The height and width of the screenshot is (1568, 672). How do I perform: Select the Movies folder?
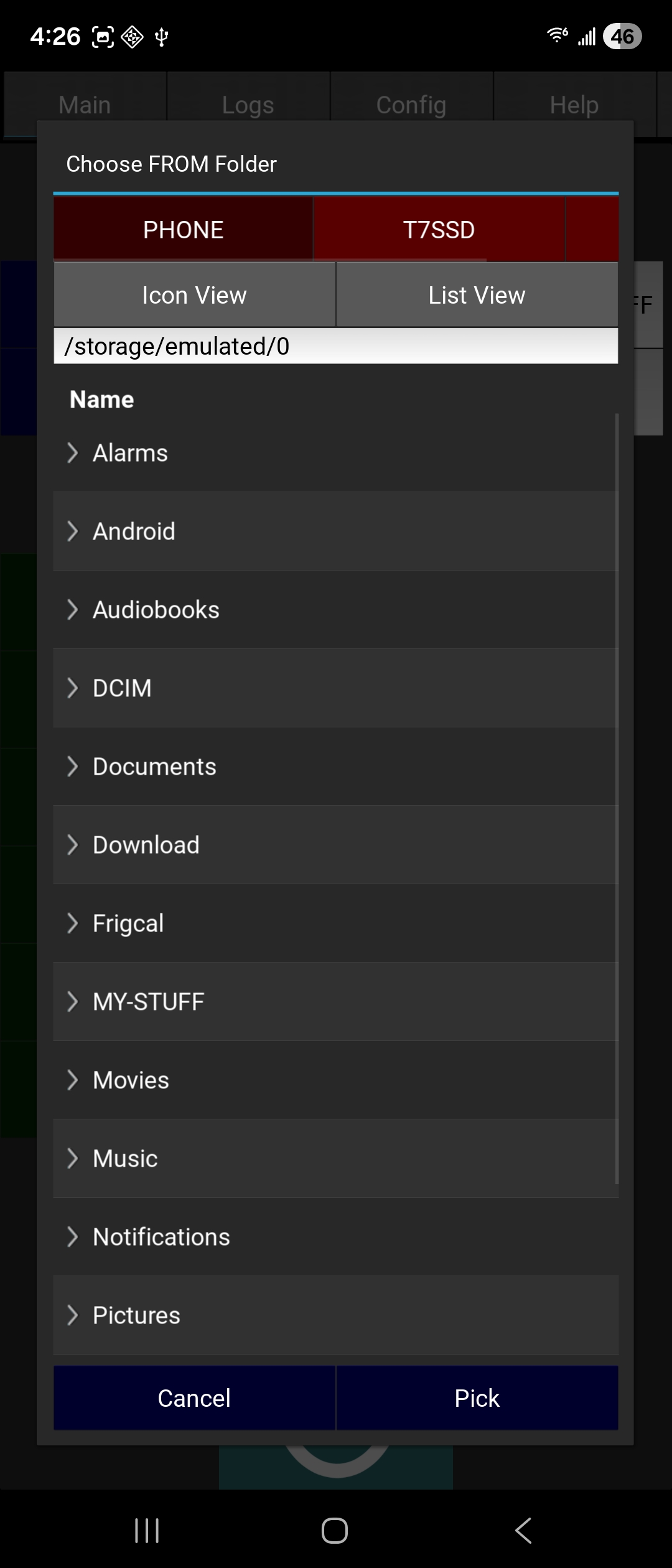[131, 1080]
